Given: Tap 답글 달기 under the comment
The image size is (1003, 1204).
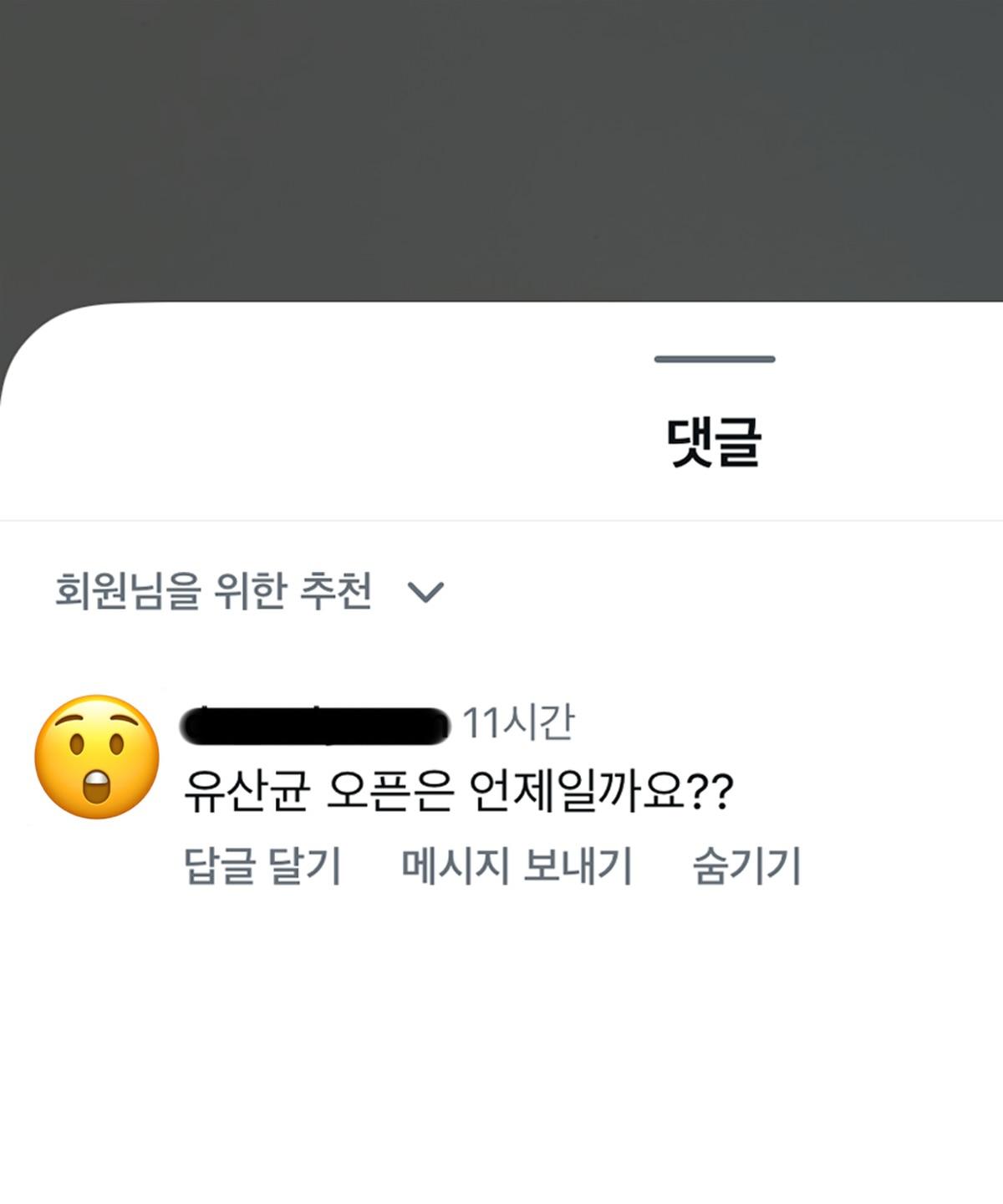Looking at the screenshot, I should click(x=262, y=865).
